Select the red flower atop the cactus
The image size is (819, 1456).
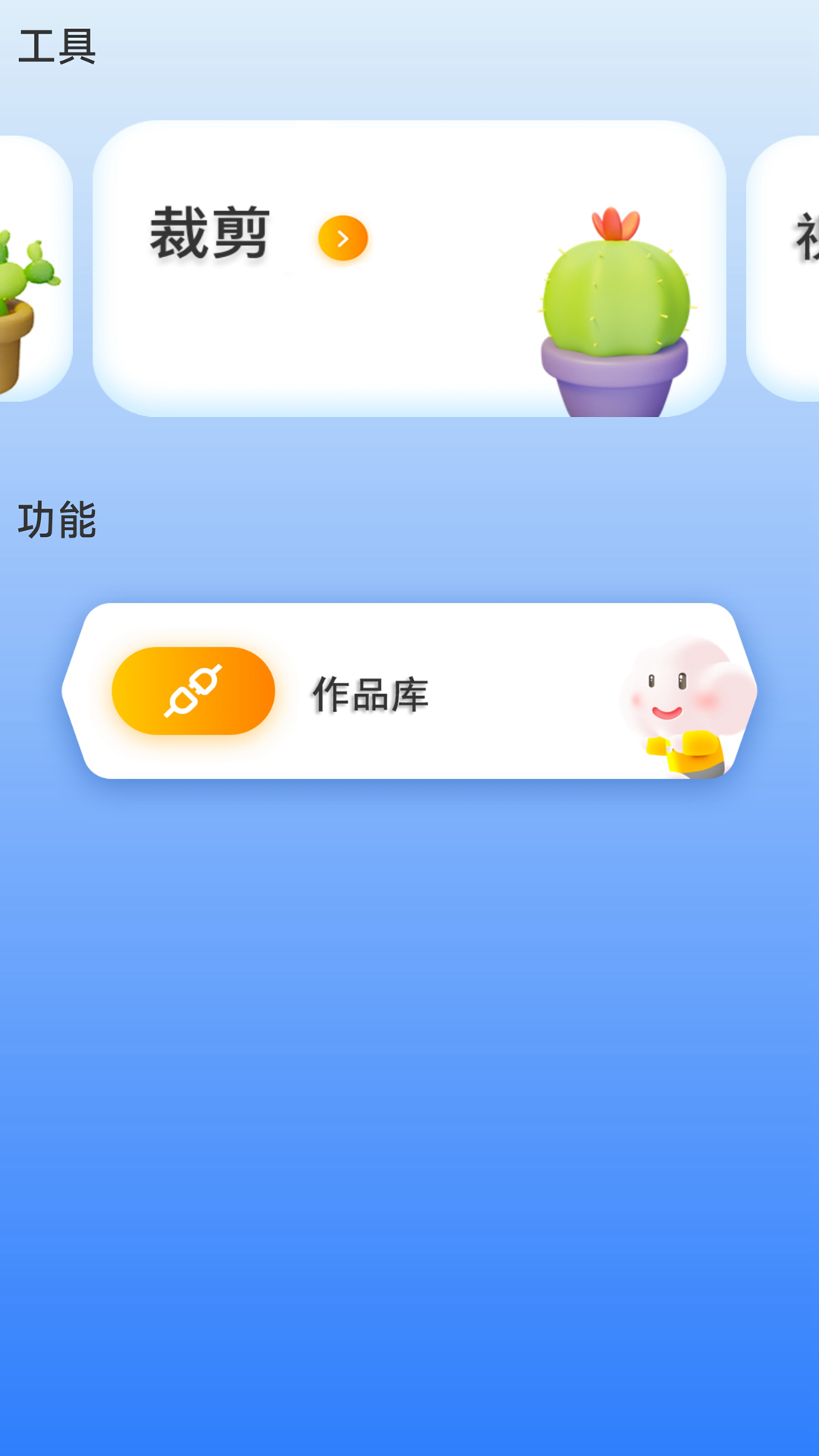click(613, 224)
